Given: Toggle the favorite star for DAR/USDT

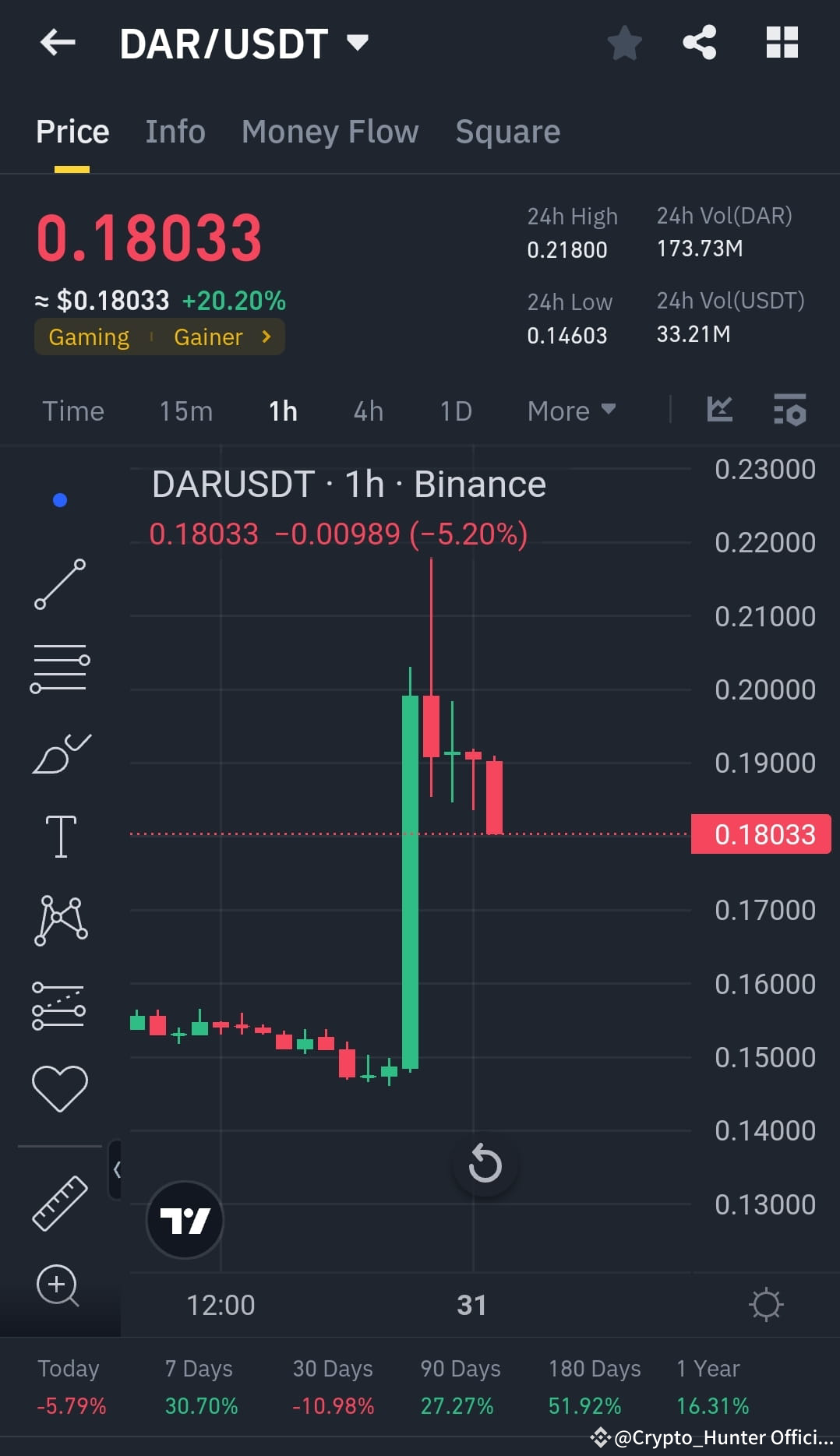Looking at the screenshot, I should pyautogui.click(x=624, y=44).
